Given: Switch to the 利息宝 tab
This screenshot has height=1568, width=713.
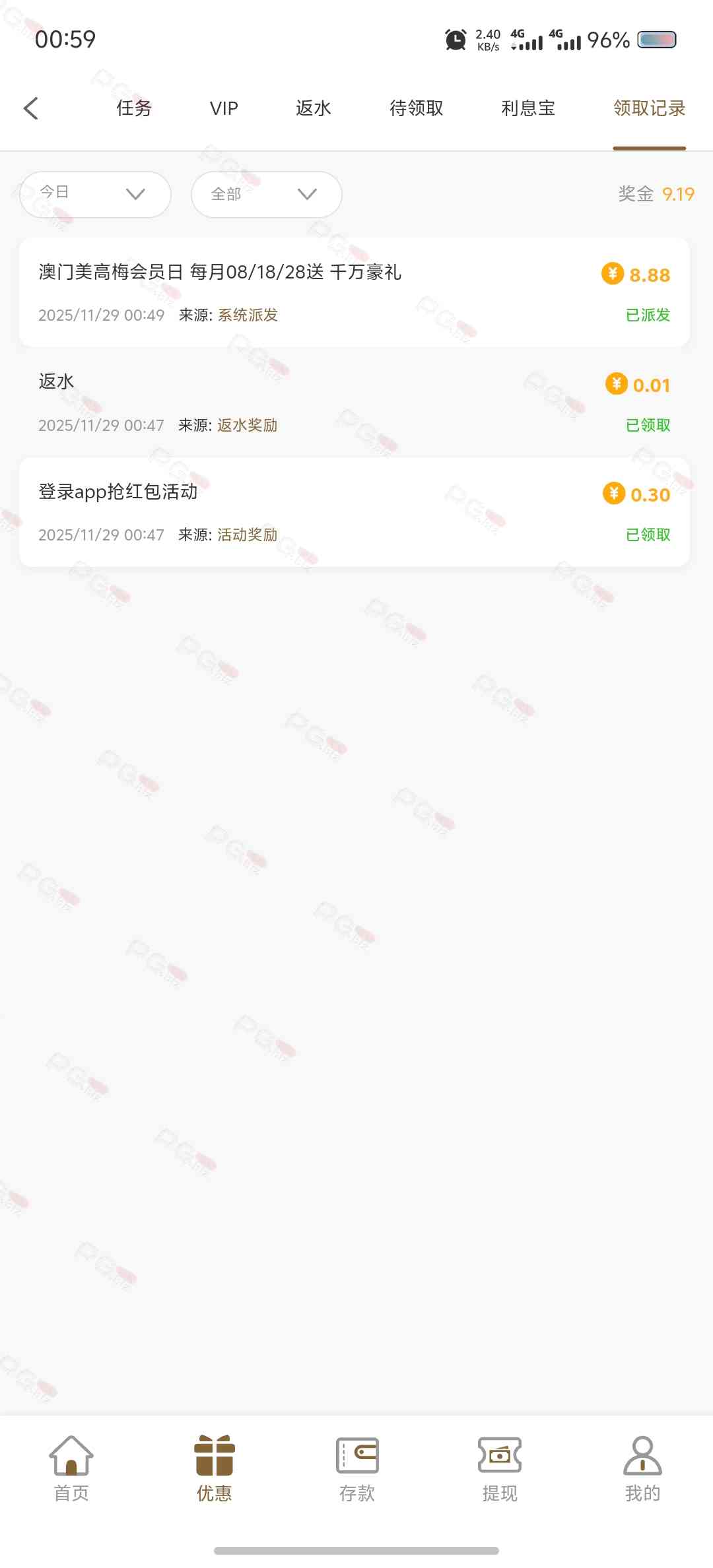Looking at the screenshot, I should click(528, 108).
